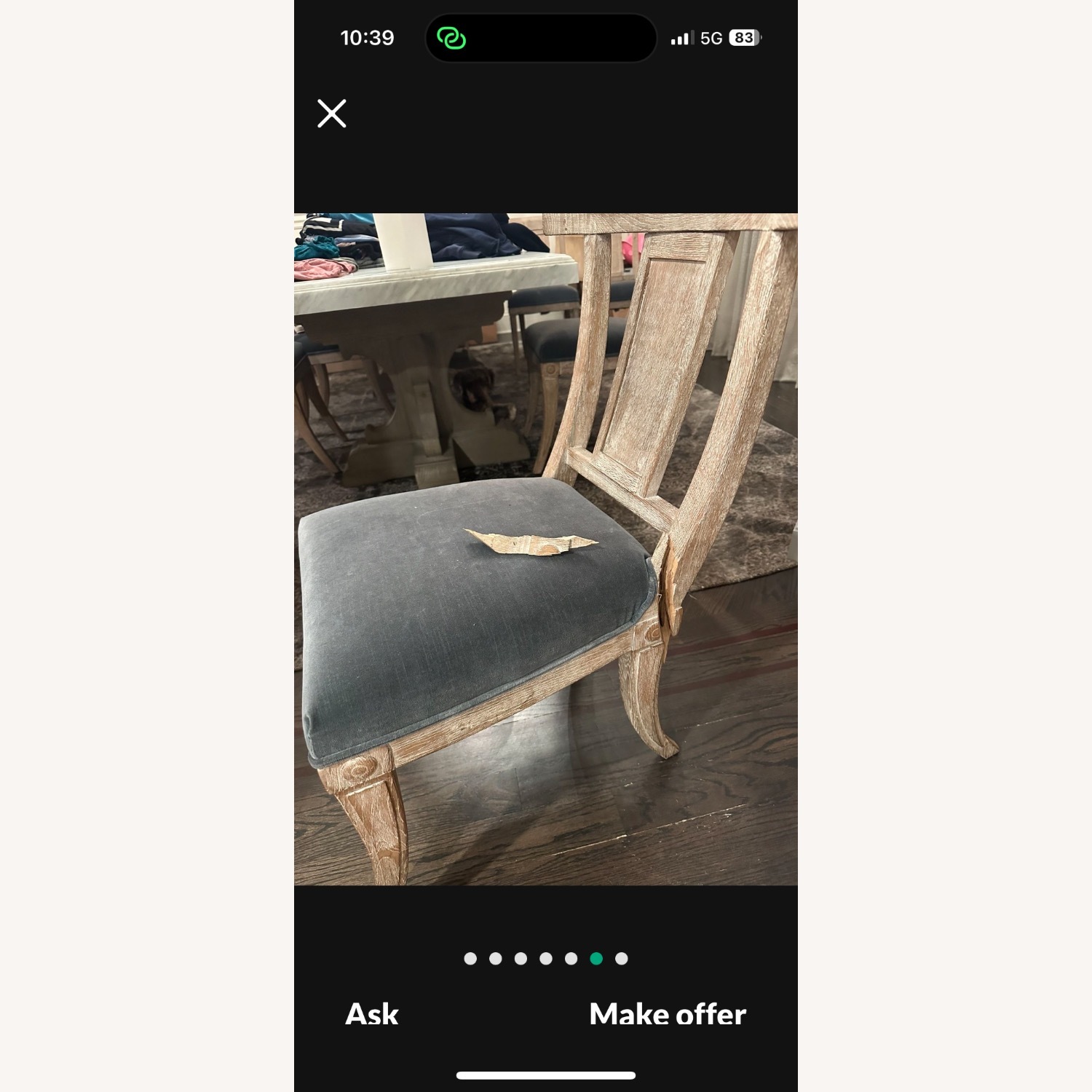This screenshot has width=1092, height=1092.
Task: Select the last photo indicator dot
Action: point(621,958)
